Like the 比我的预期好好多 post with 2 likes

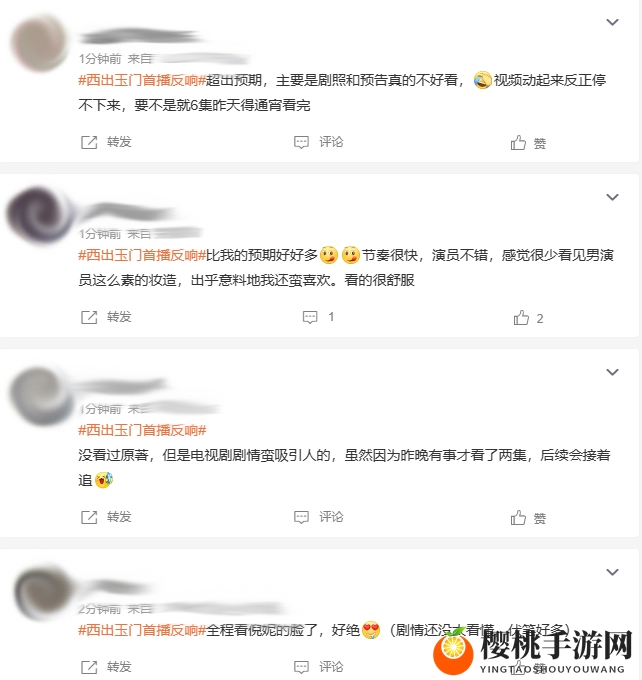[x=528, y=318]
